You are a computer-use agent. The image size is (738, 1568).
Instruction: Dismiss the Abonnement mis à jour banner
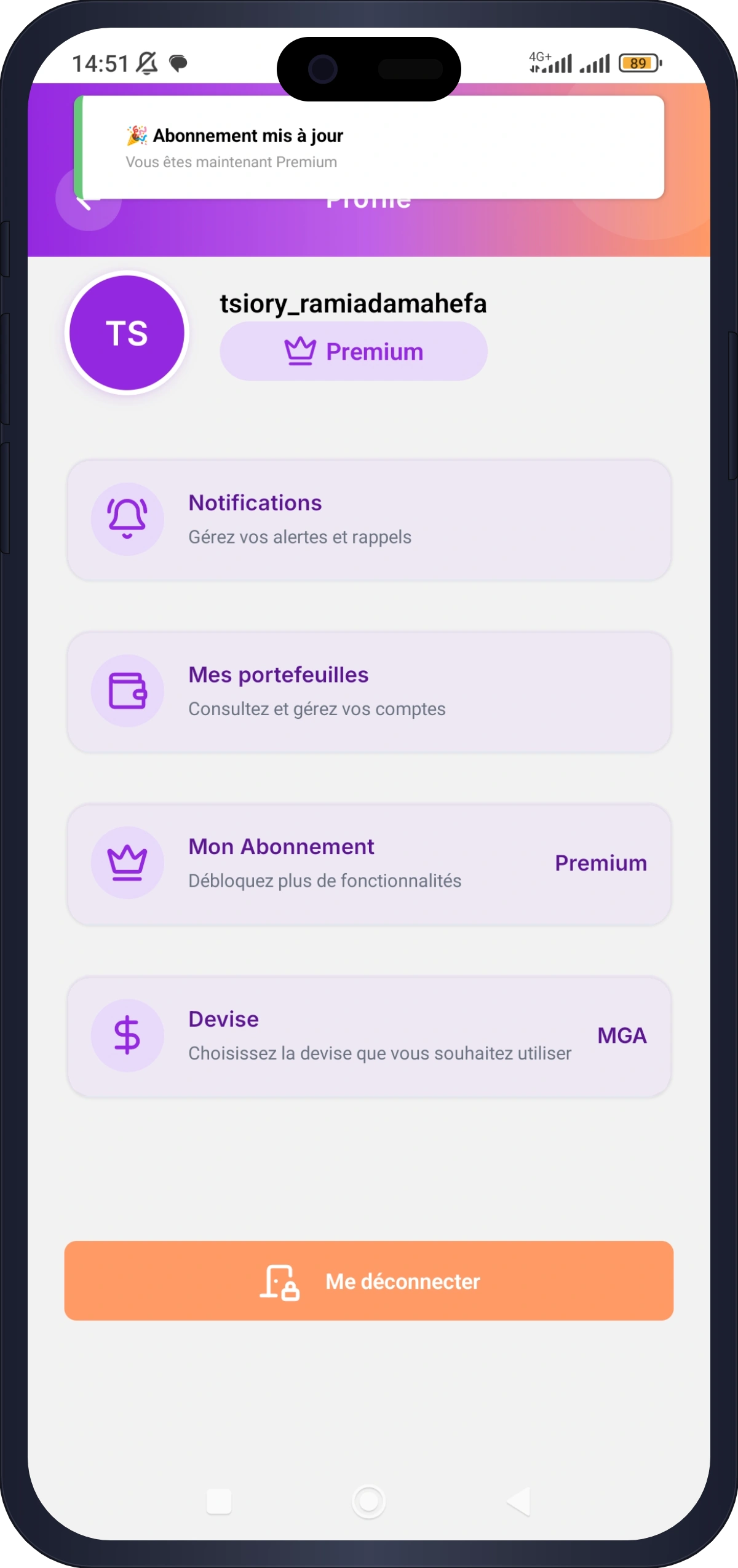pos(369,147)
